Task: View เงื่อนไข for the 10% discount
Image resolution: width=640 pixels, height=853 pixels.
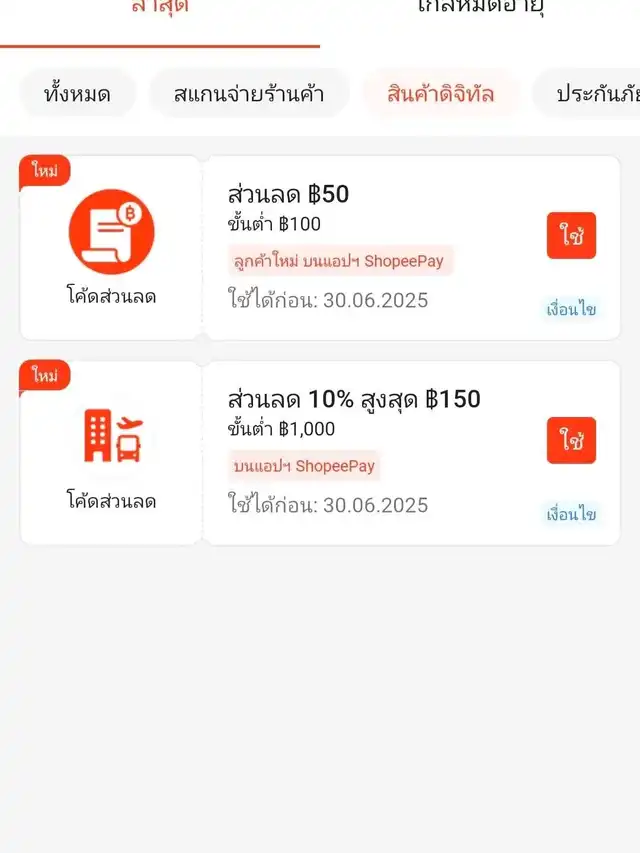Action: point(571,514)
